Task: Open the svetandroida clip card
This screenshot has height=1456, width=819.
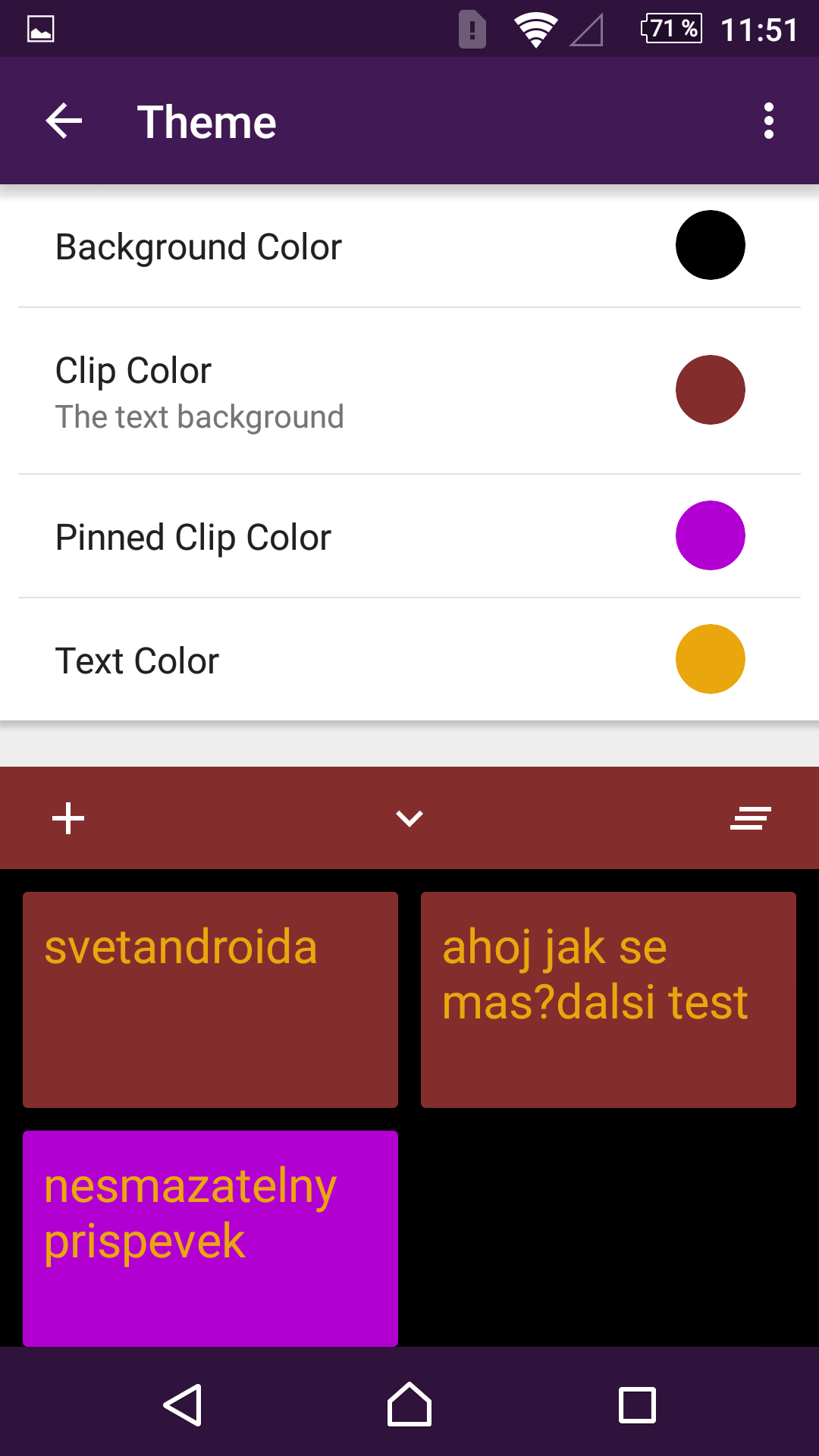Action: click(x=210, y=999)
